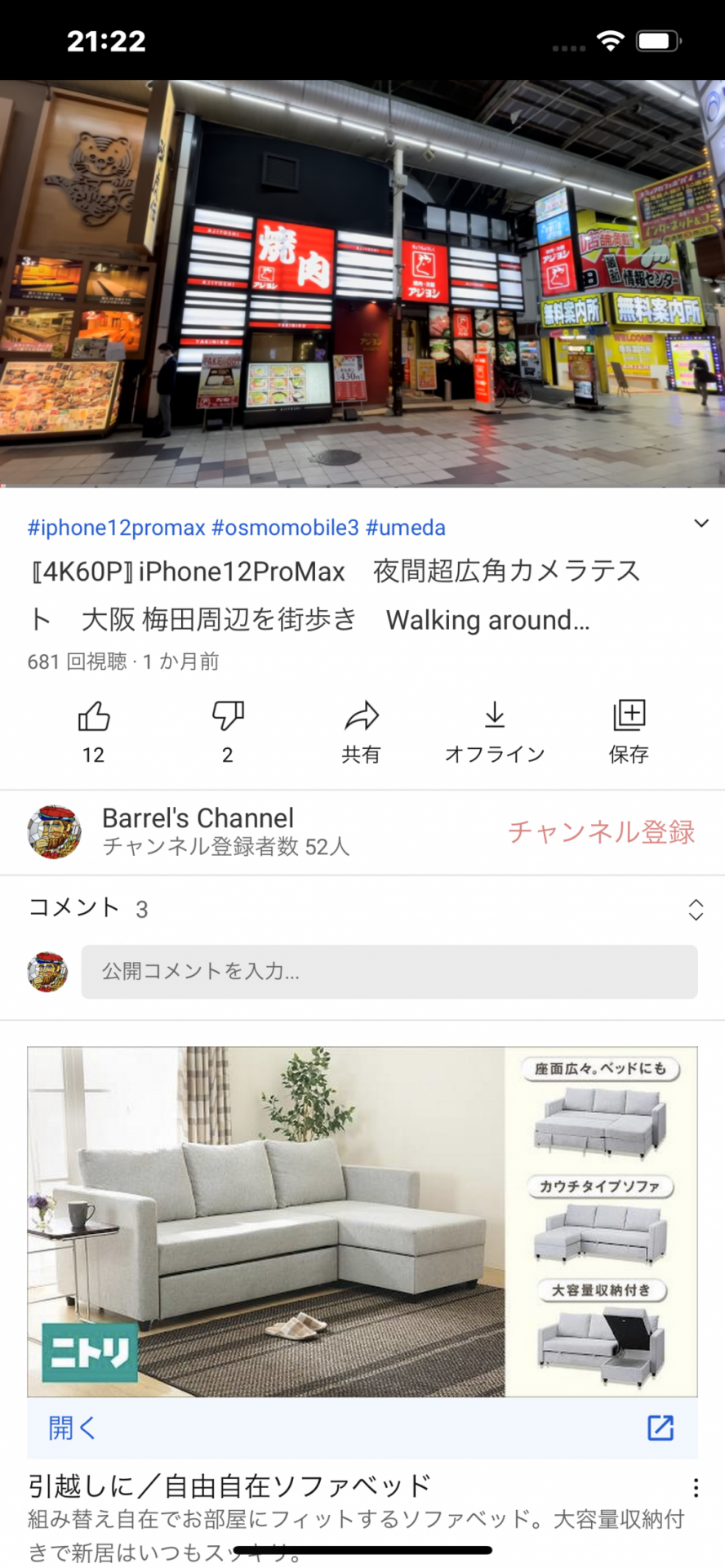The width and height of the screenshot is (725, 1568).
Task: Tap the video player to show controls
Action: (x=362, y=283)
